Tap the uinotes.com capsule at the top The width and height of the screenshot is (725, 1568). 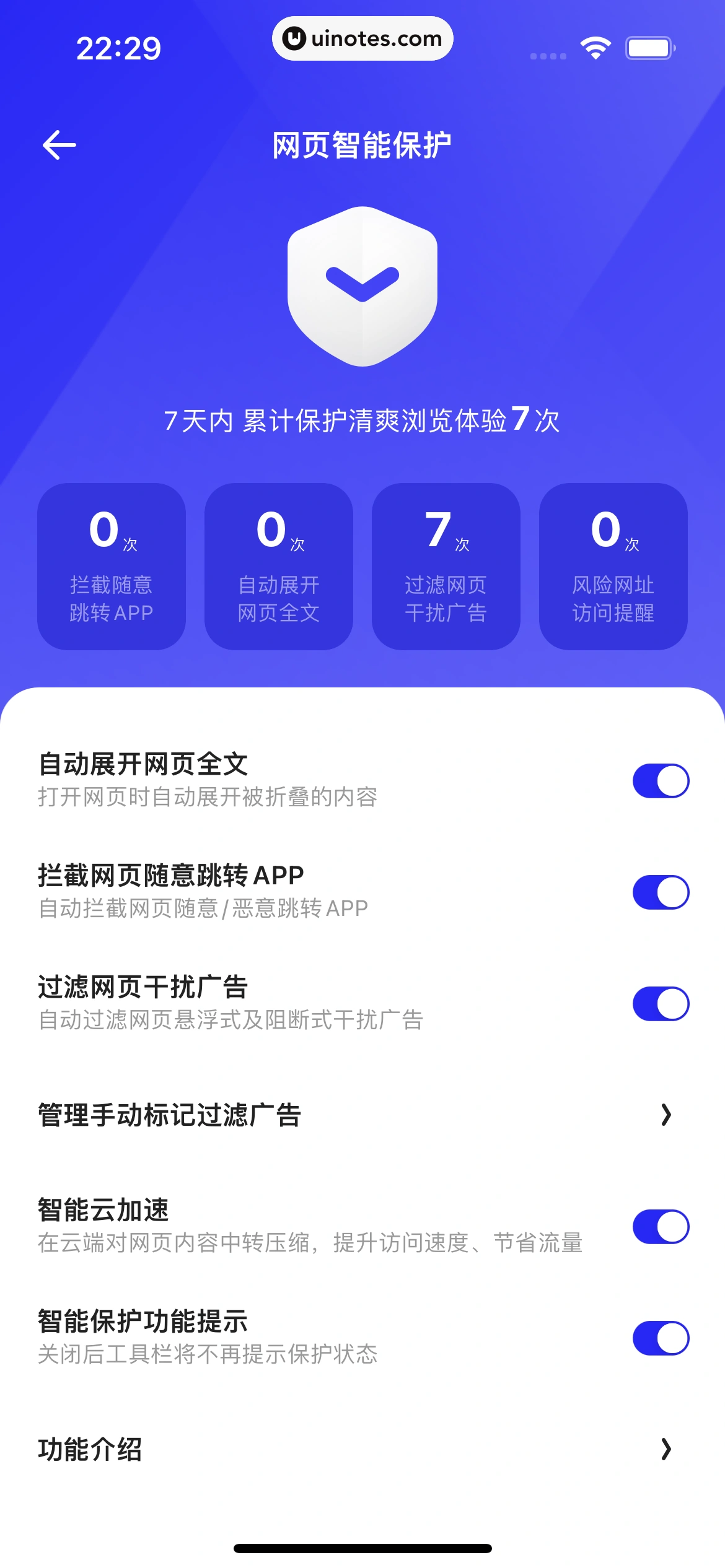[x=362, y=38]
